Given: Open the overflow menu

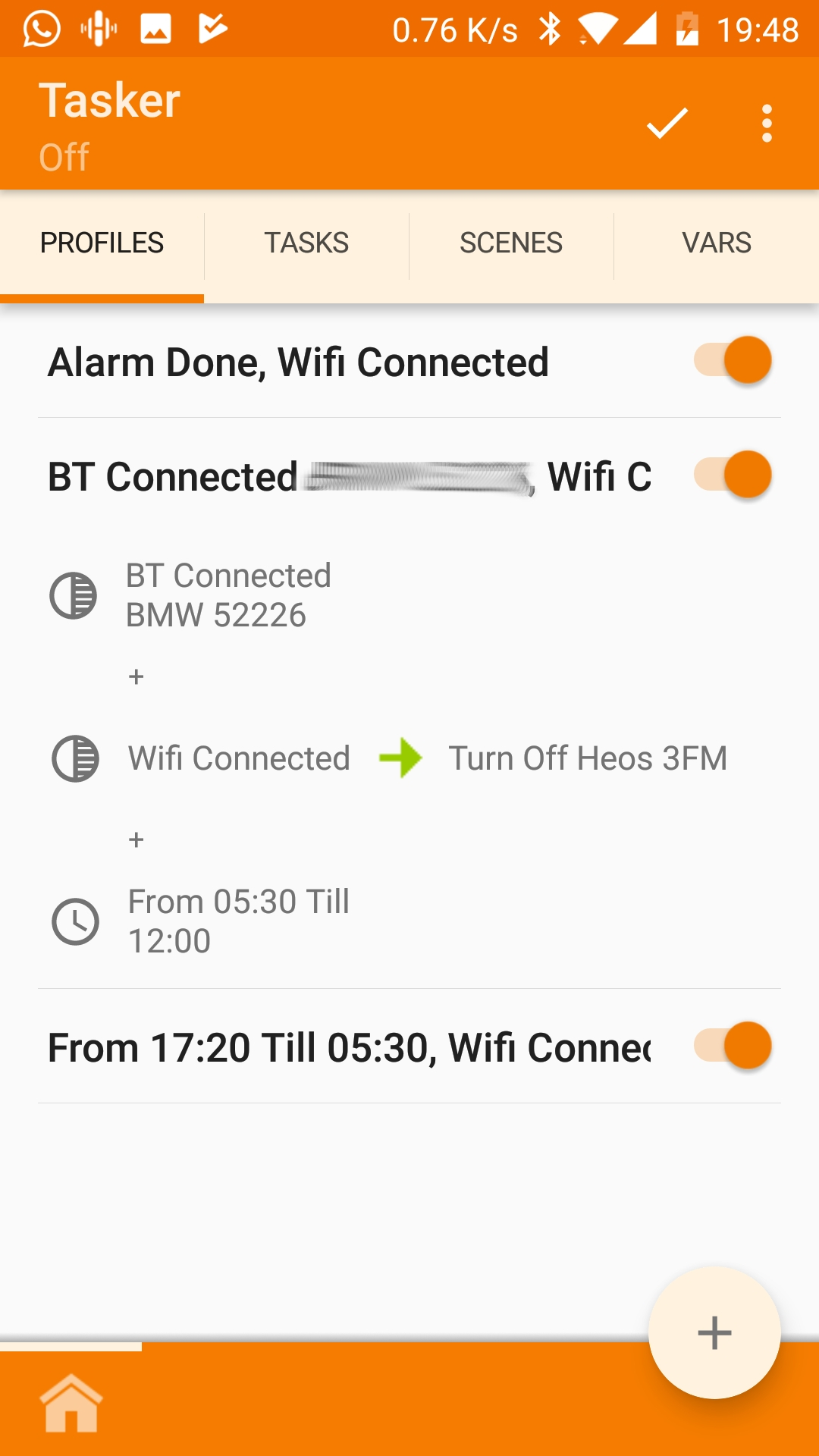Looking at the screenshot, I should (x=767, y=124).
